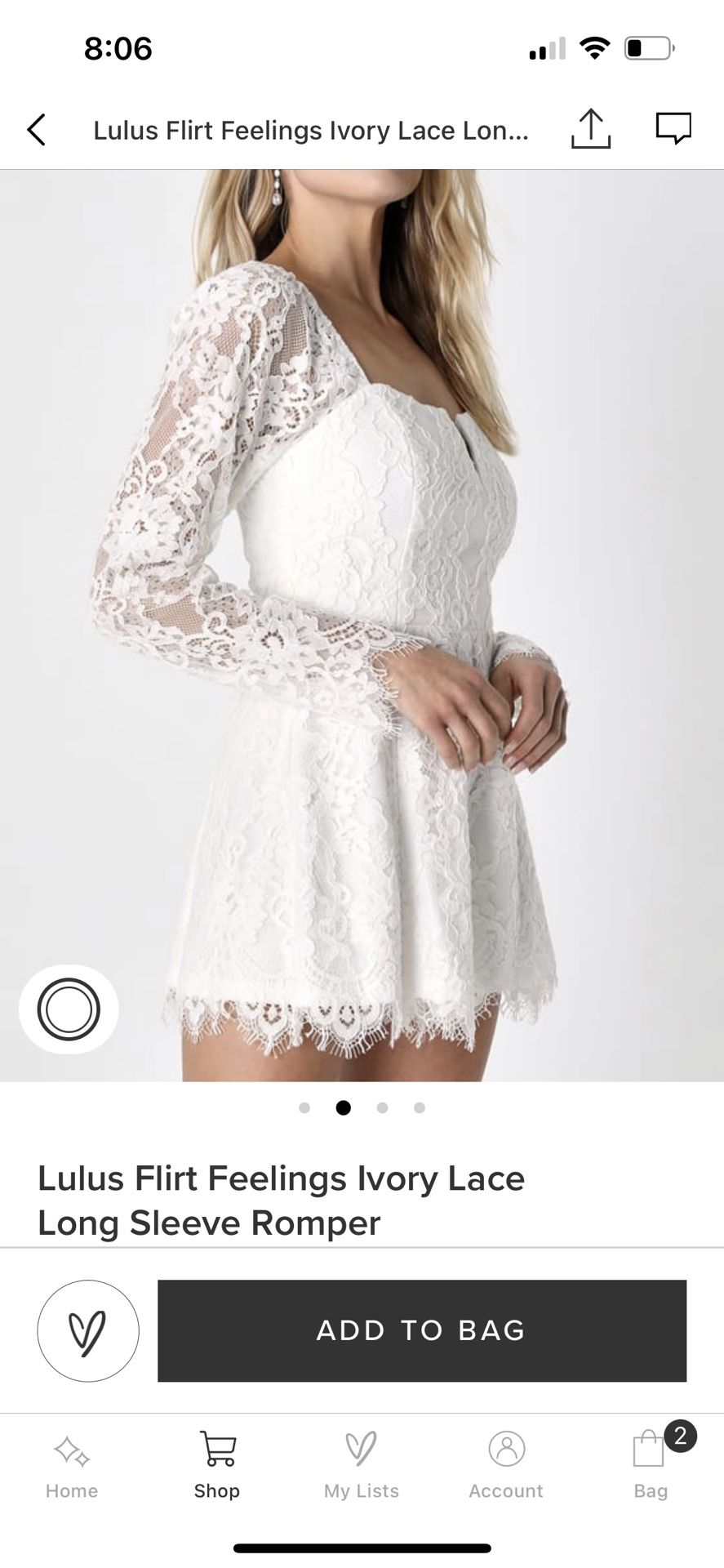Screen dimensions: 724x1568
Task: Open the chat message icon
Action: 673,128
